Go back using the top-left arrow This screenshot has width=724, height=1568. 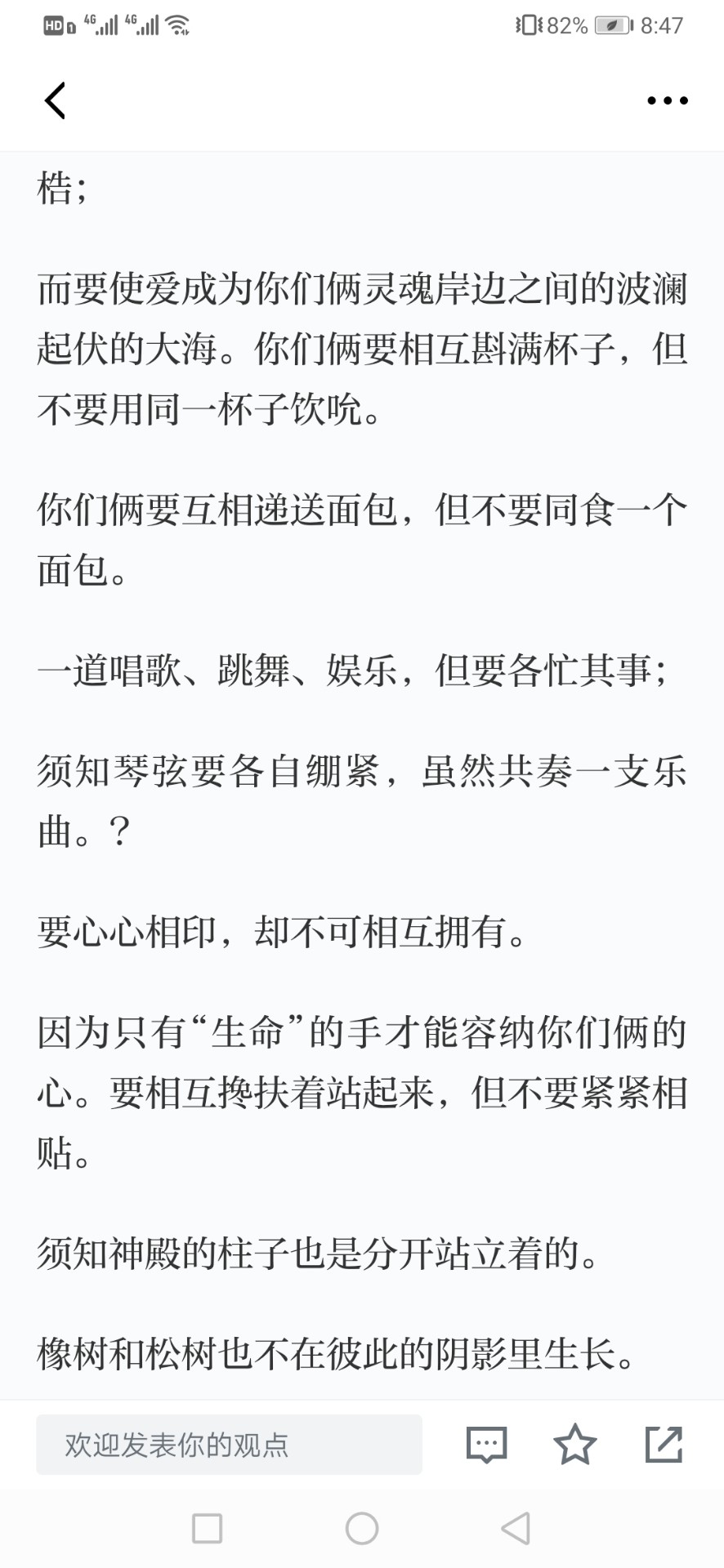(x=55, y=101)
